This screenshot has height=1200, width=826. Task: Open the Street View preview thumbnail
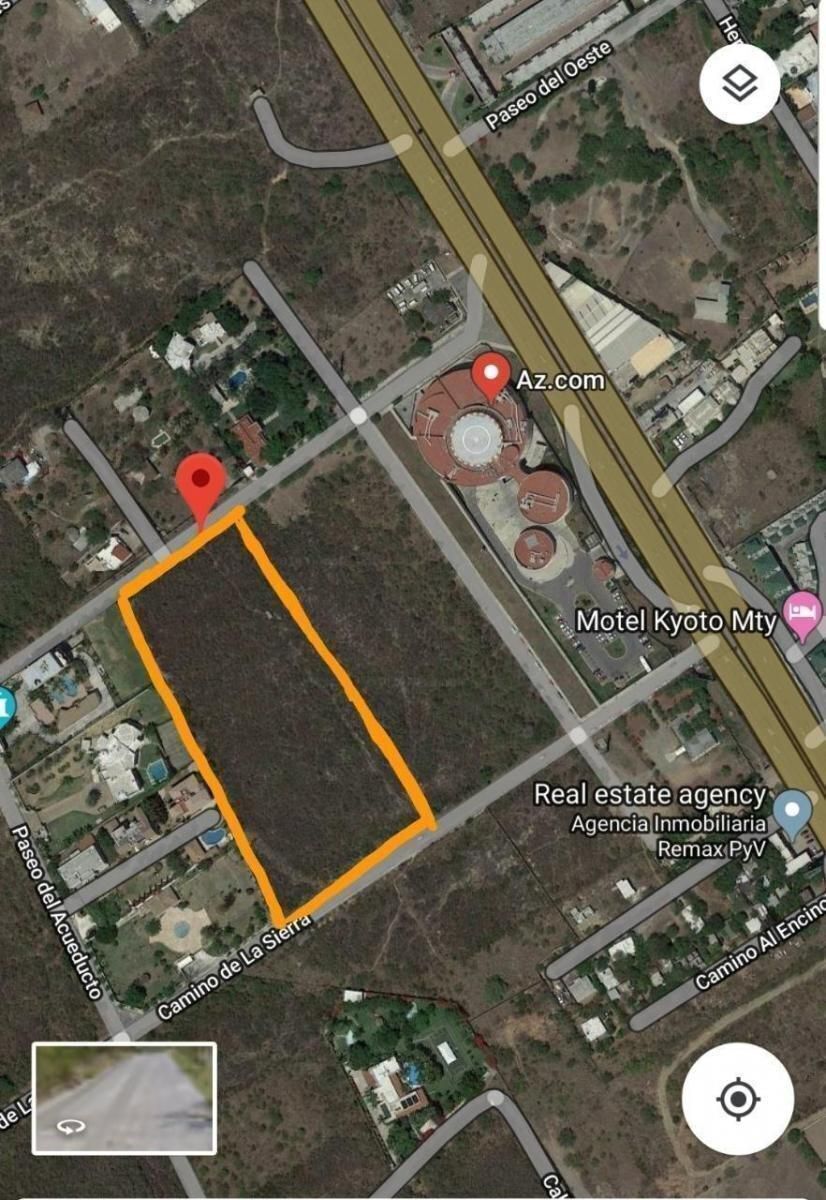pyautogui.click(x=124, y=1098)
